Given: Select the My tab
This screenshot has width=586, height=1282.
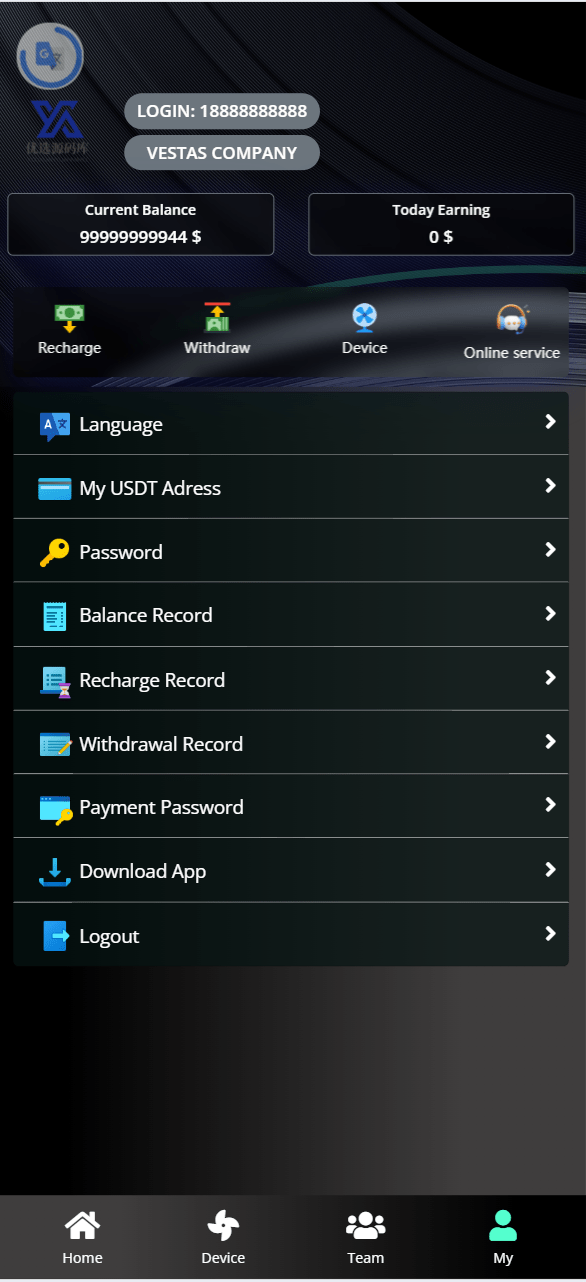Looking at the screenshot, I should [x=503, y=1238].
